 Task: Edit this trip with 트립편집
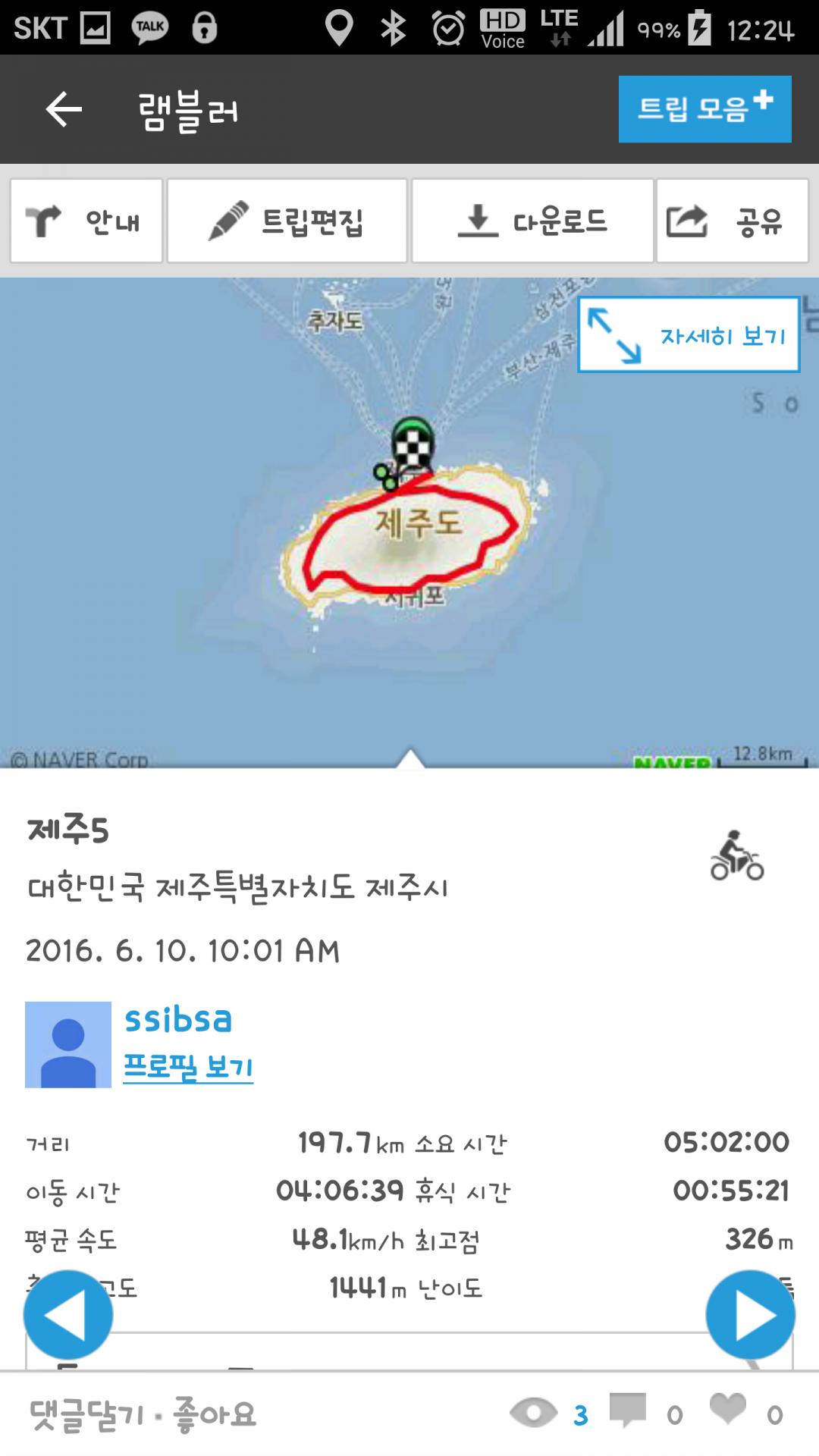click(287, 221)
